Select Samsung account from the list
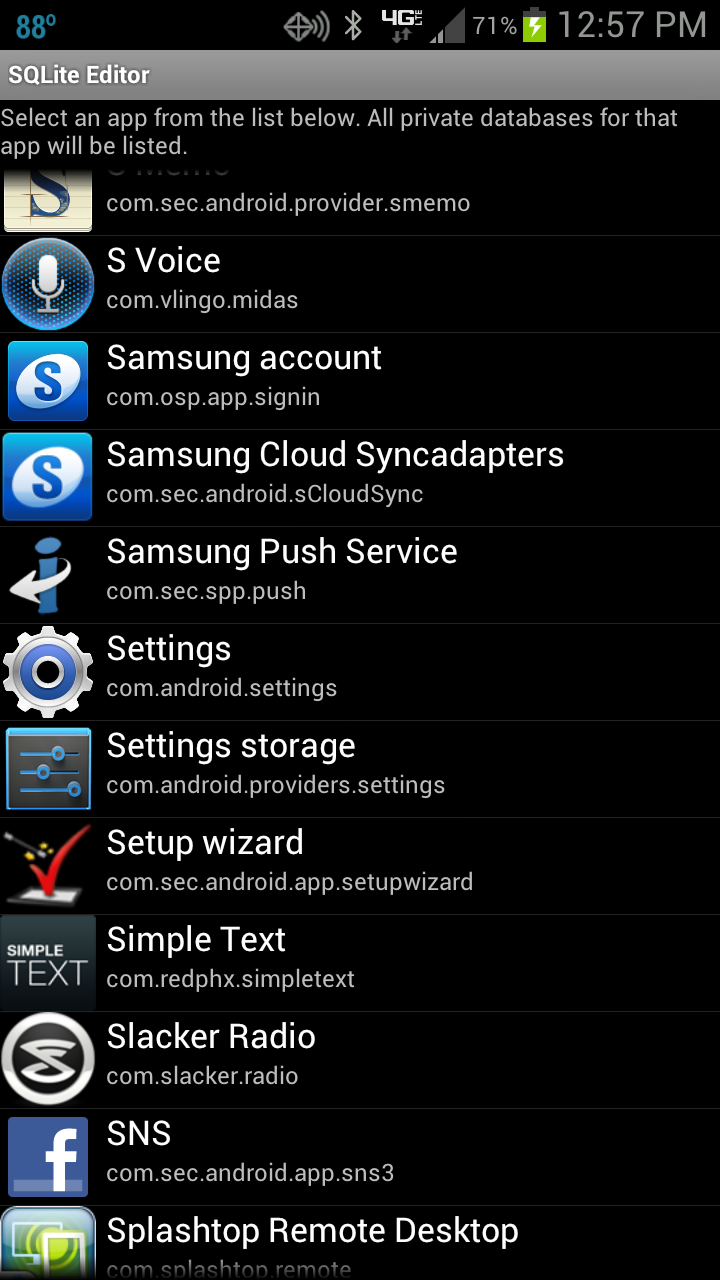720x1280 pixels. click(x=360, y=381)
